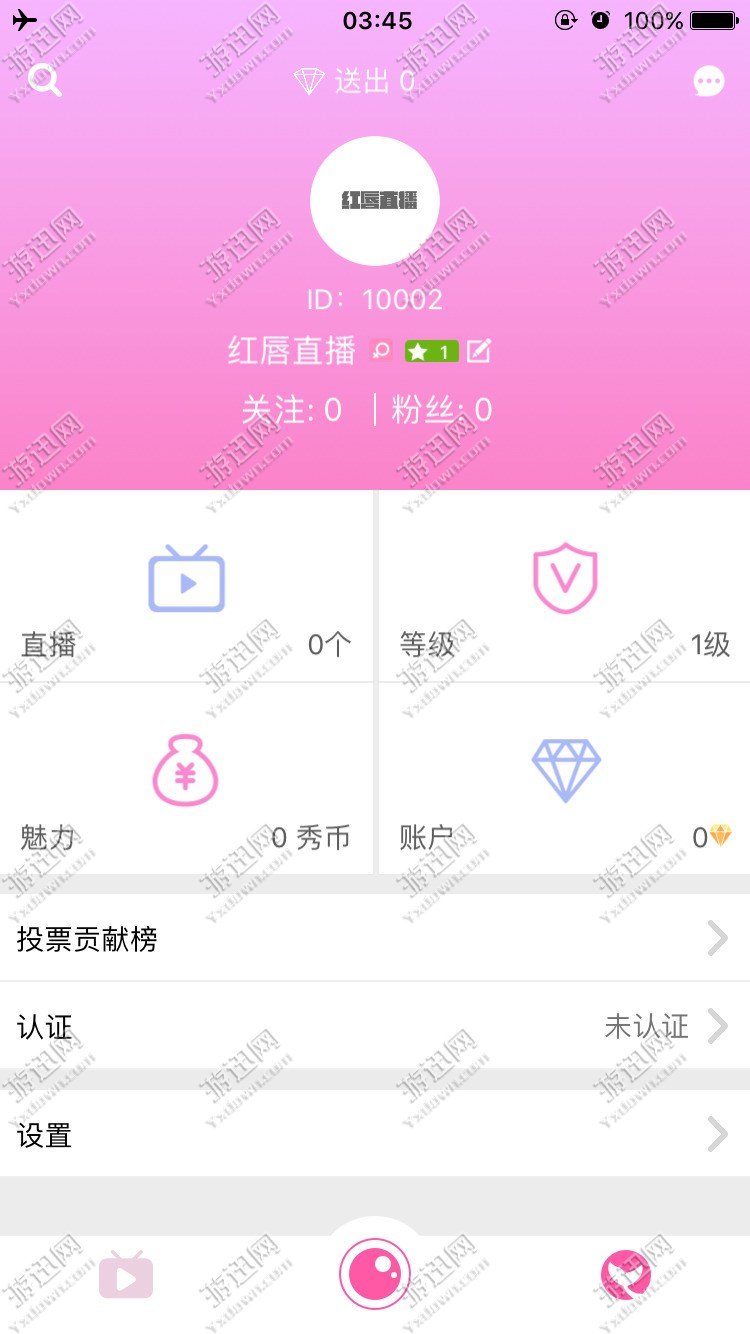Edit the profile nickname pencil icon
This screenshot has width=750, height=1334.
[479, 351]
